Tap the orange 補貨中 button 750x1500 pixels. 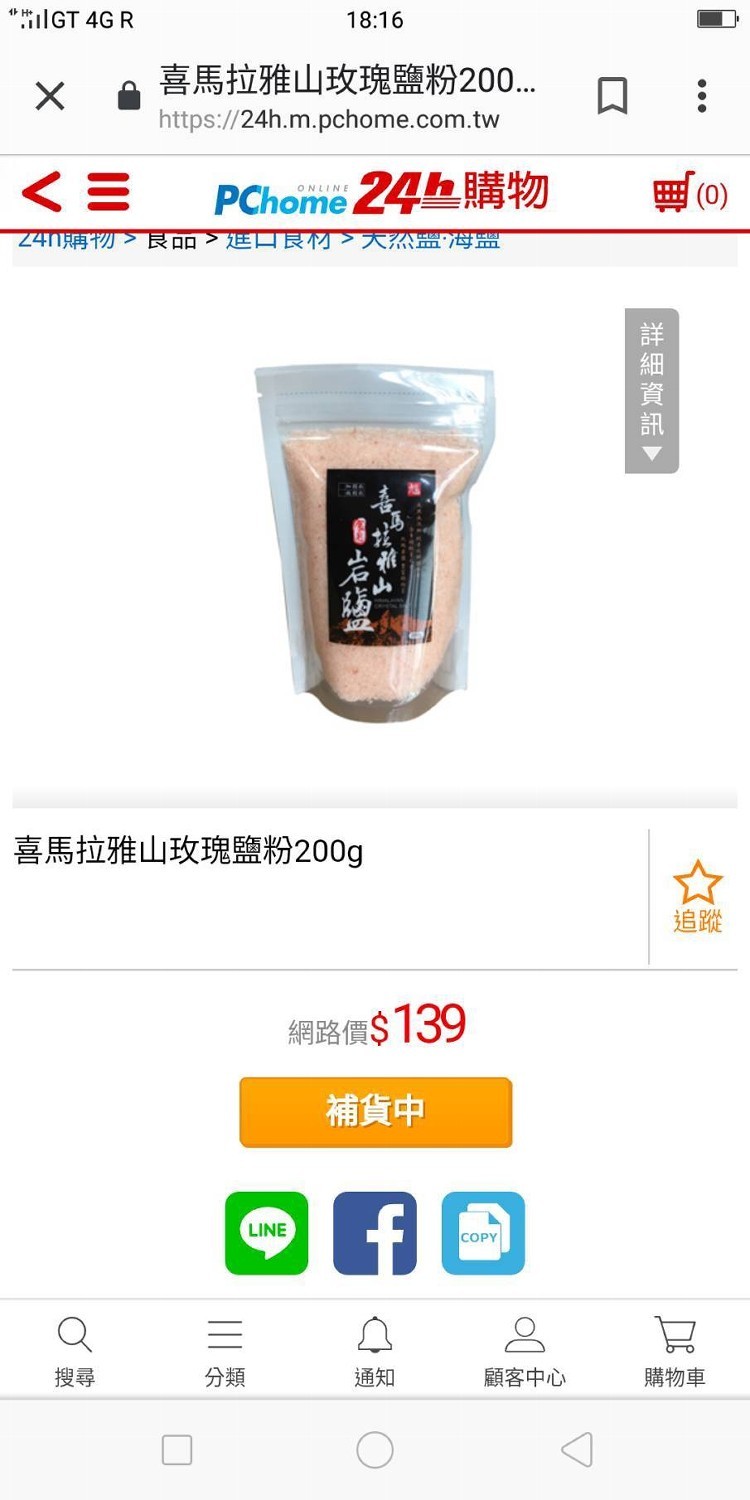tap(375, 1112)
